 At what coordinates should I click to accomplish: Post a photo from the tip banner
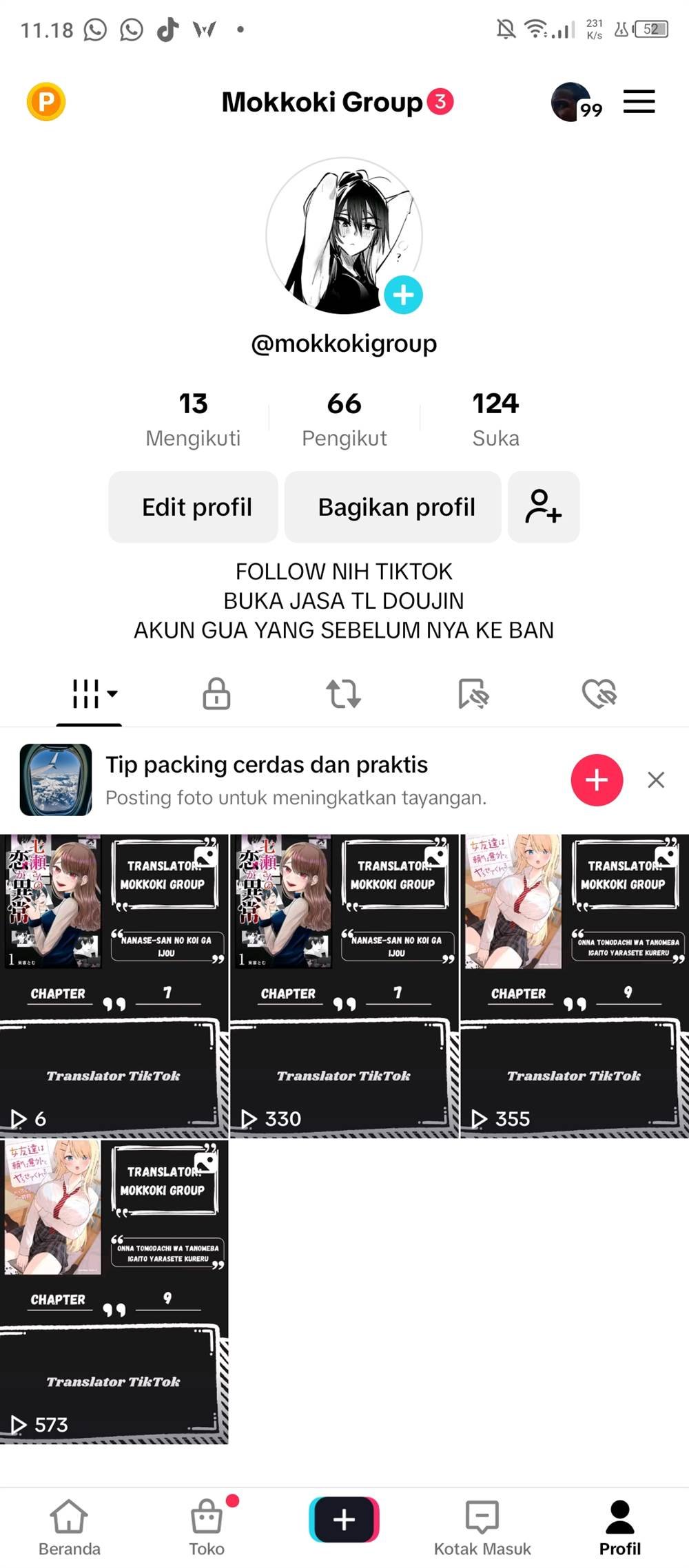pos(597,780)
